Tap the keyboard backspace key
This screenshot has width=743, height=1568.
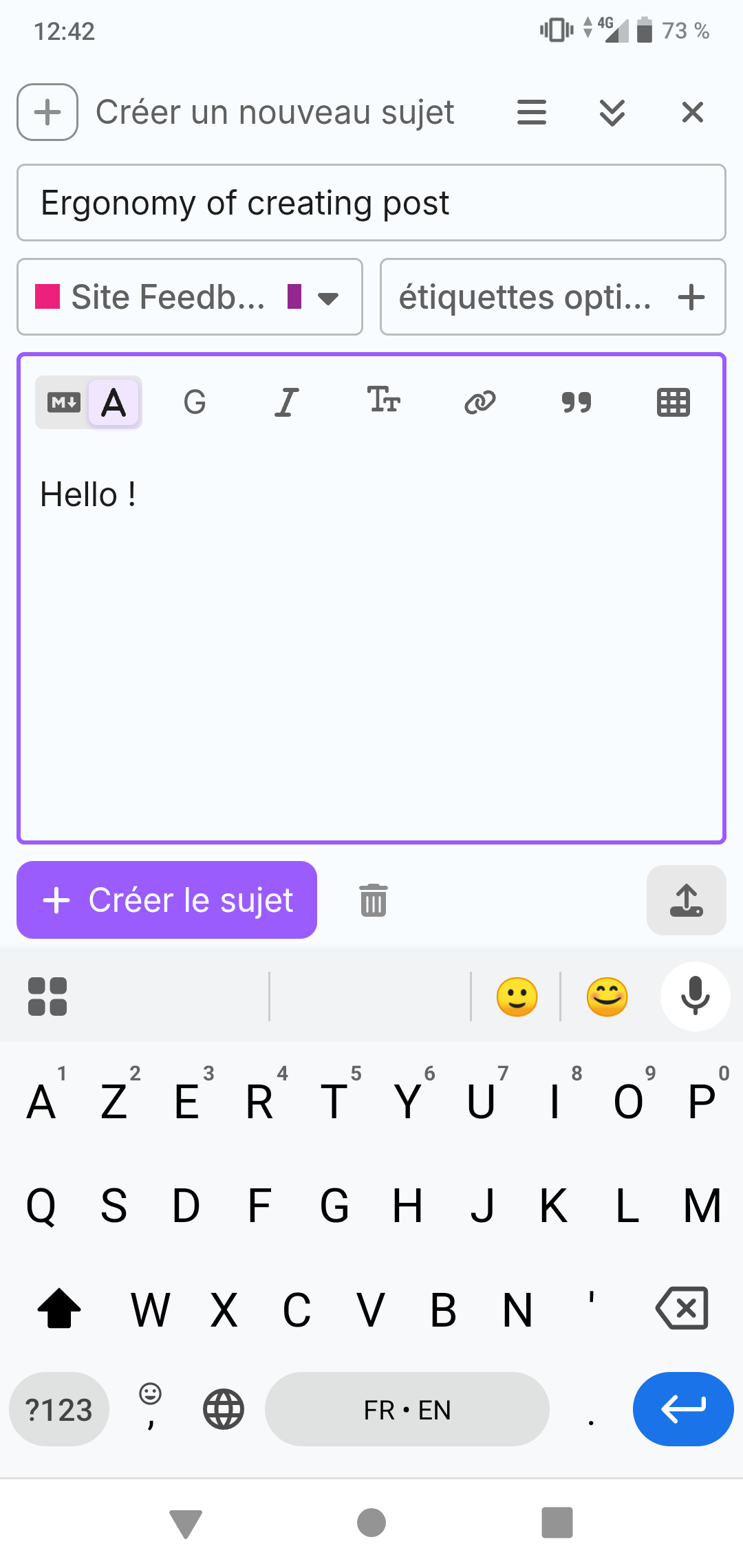[x=682, y=1308]
